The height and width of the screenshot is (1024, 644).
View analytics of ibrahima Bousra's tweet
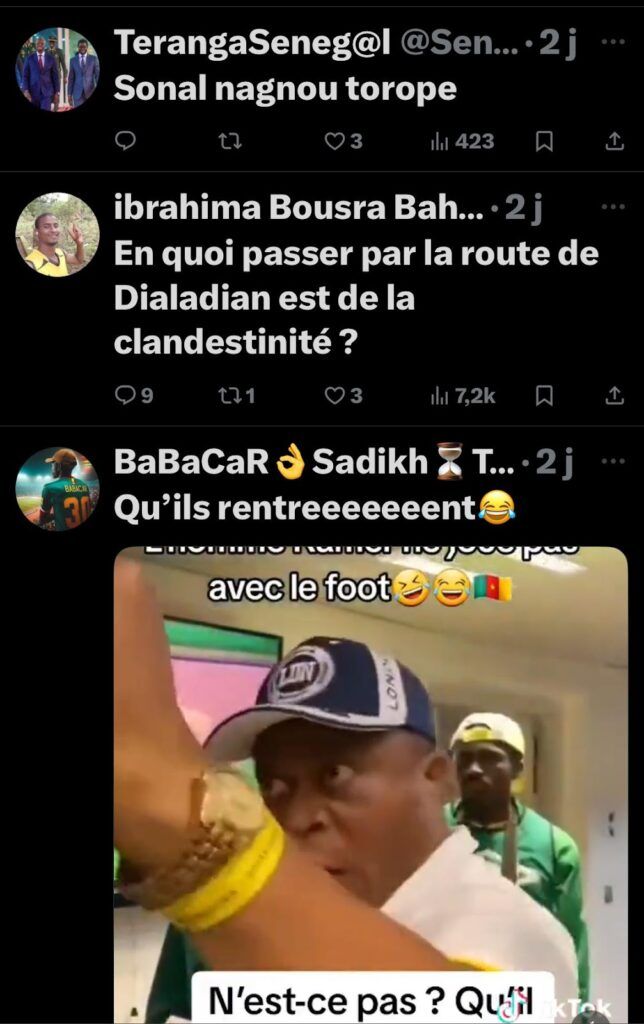pos(462,396)
